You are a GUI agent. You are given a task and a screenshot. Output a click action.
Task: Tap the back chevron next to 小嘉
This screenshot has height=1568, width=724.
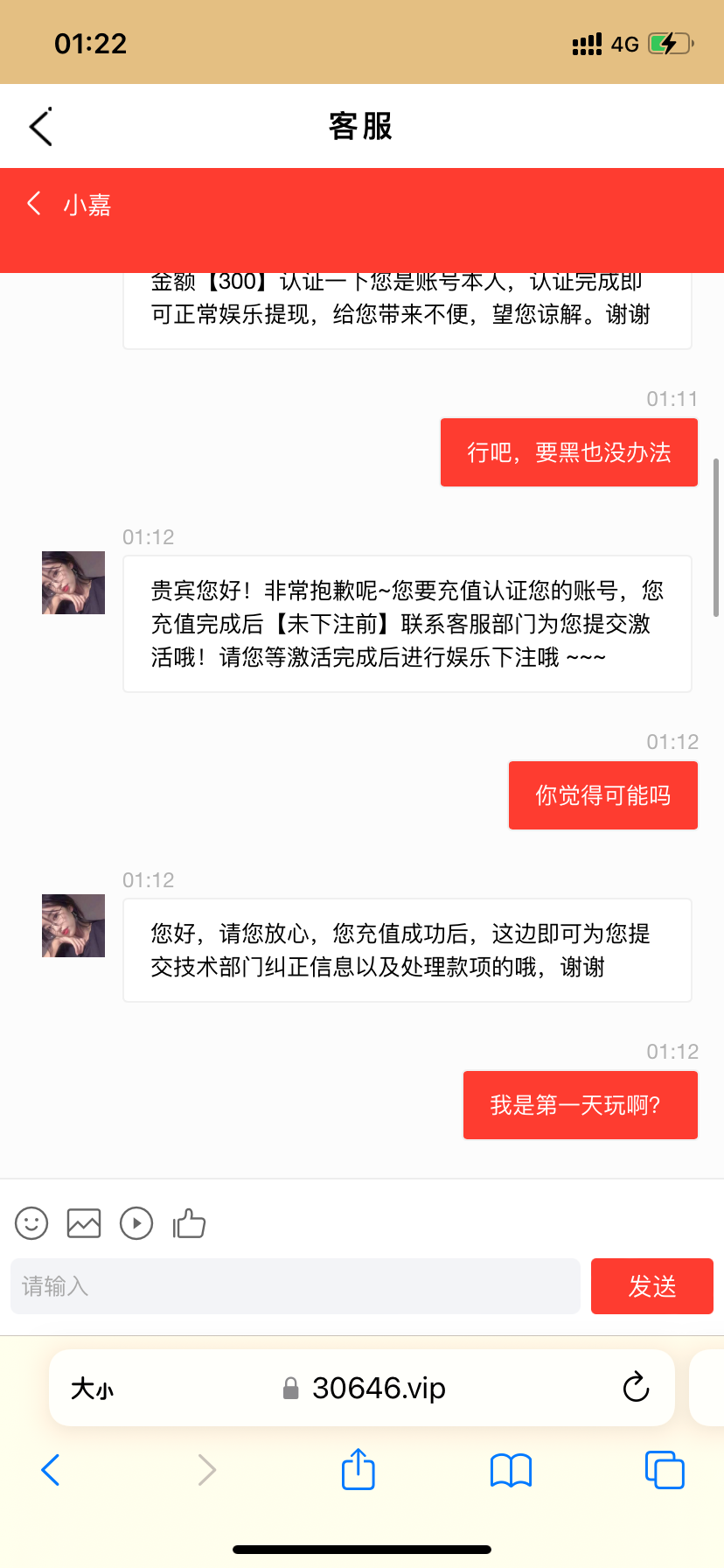33,203
